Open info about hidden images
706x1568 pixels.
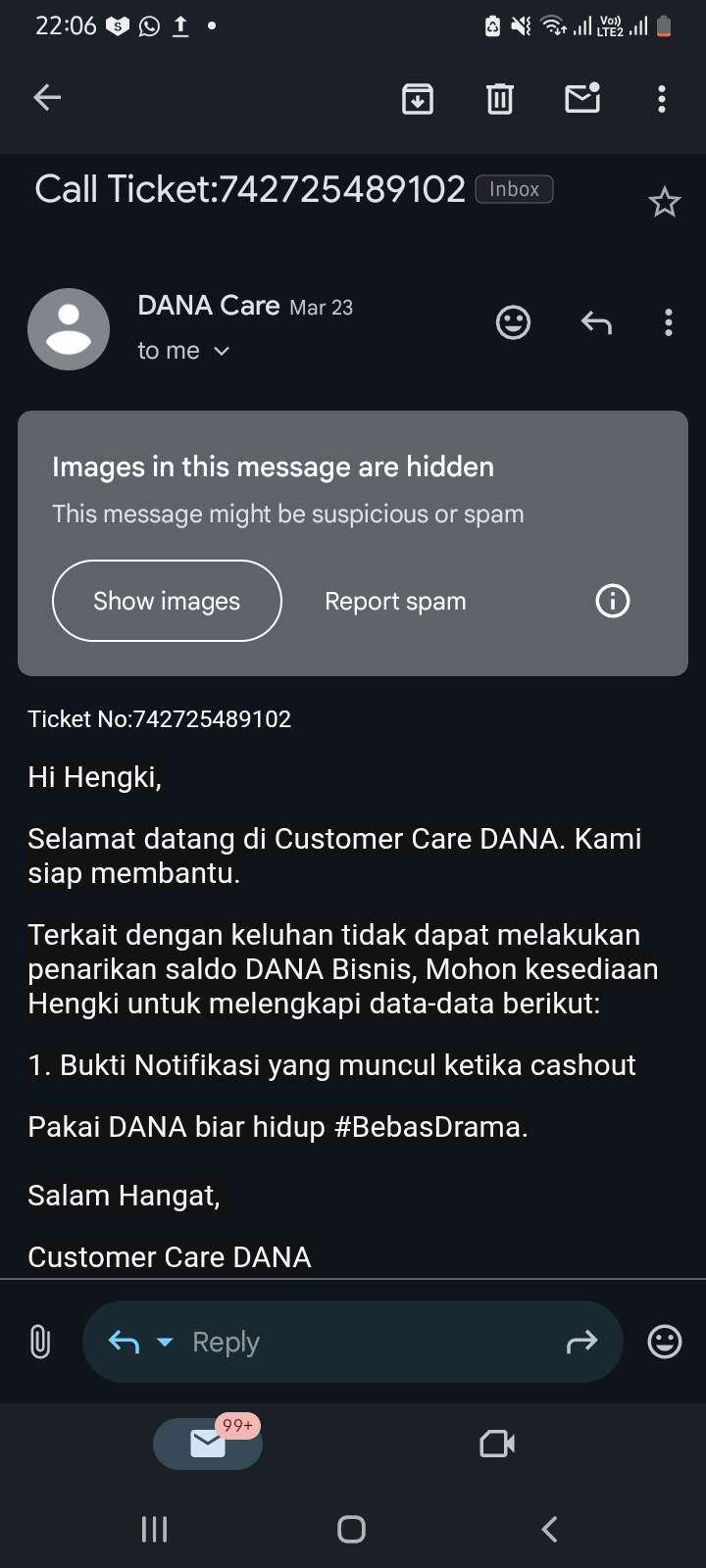613,601
